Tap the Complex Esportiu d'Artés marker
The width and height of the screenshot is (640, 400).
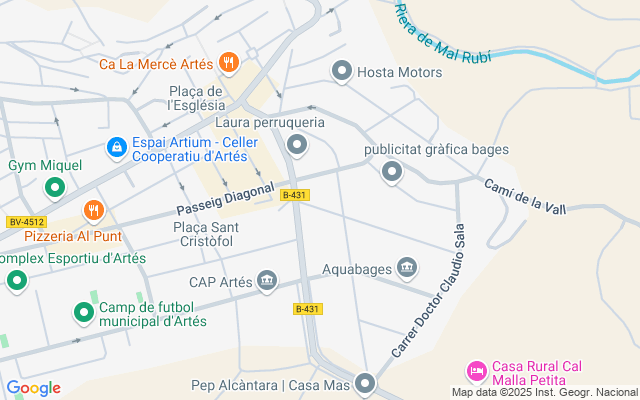coord(16,280)
